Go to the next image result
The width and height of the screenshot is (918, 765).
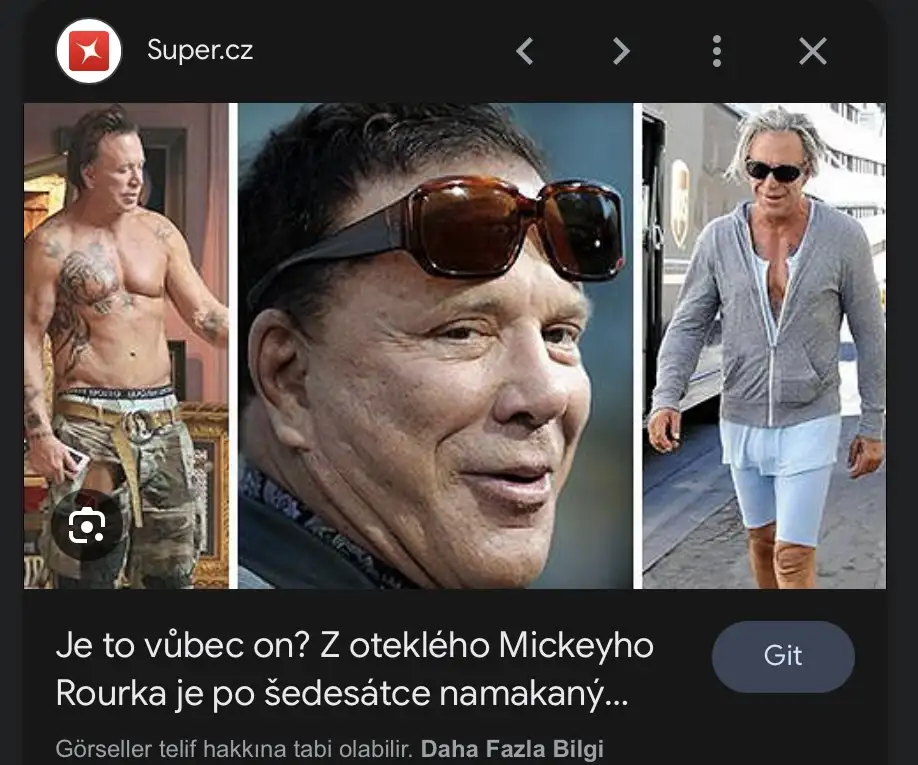[x=621, y=50]
